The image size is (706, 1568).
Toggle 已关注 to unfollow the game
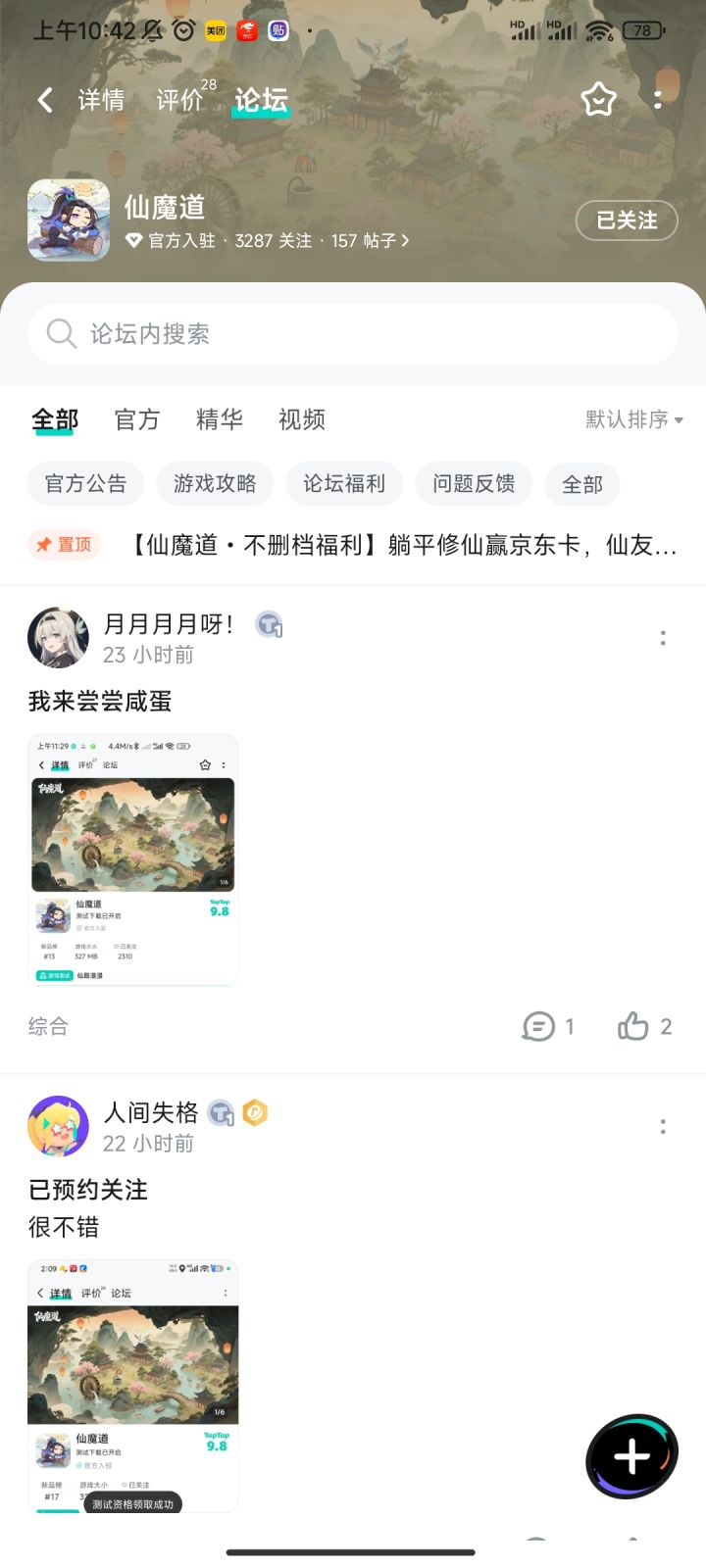(627, 221)
